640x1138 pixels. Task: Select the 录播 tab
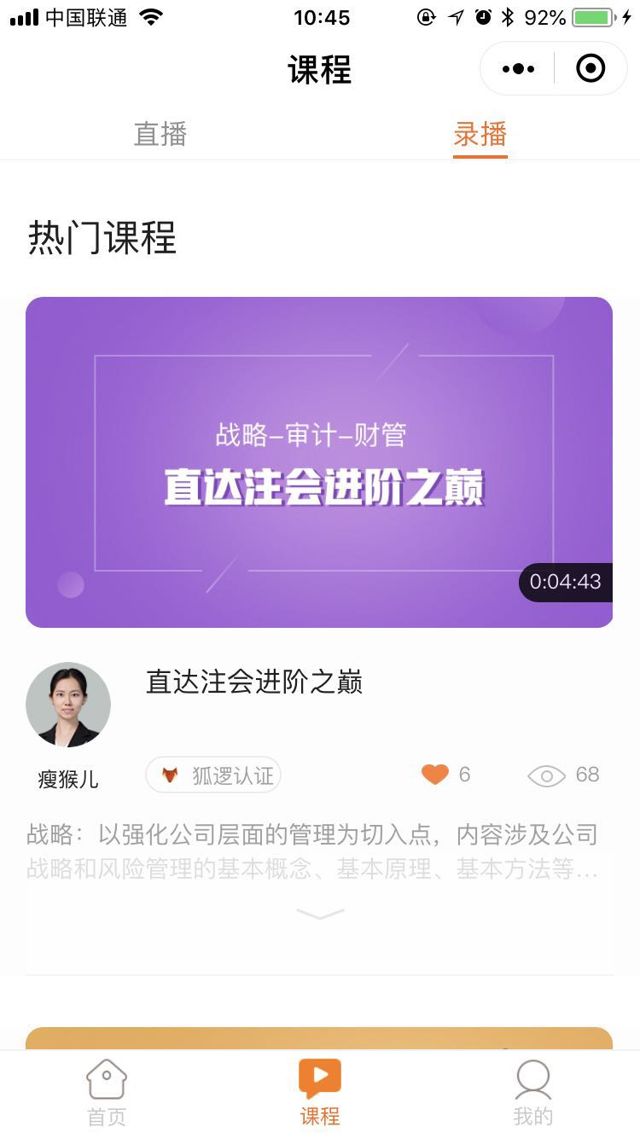coord(480,134)
